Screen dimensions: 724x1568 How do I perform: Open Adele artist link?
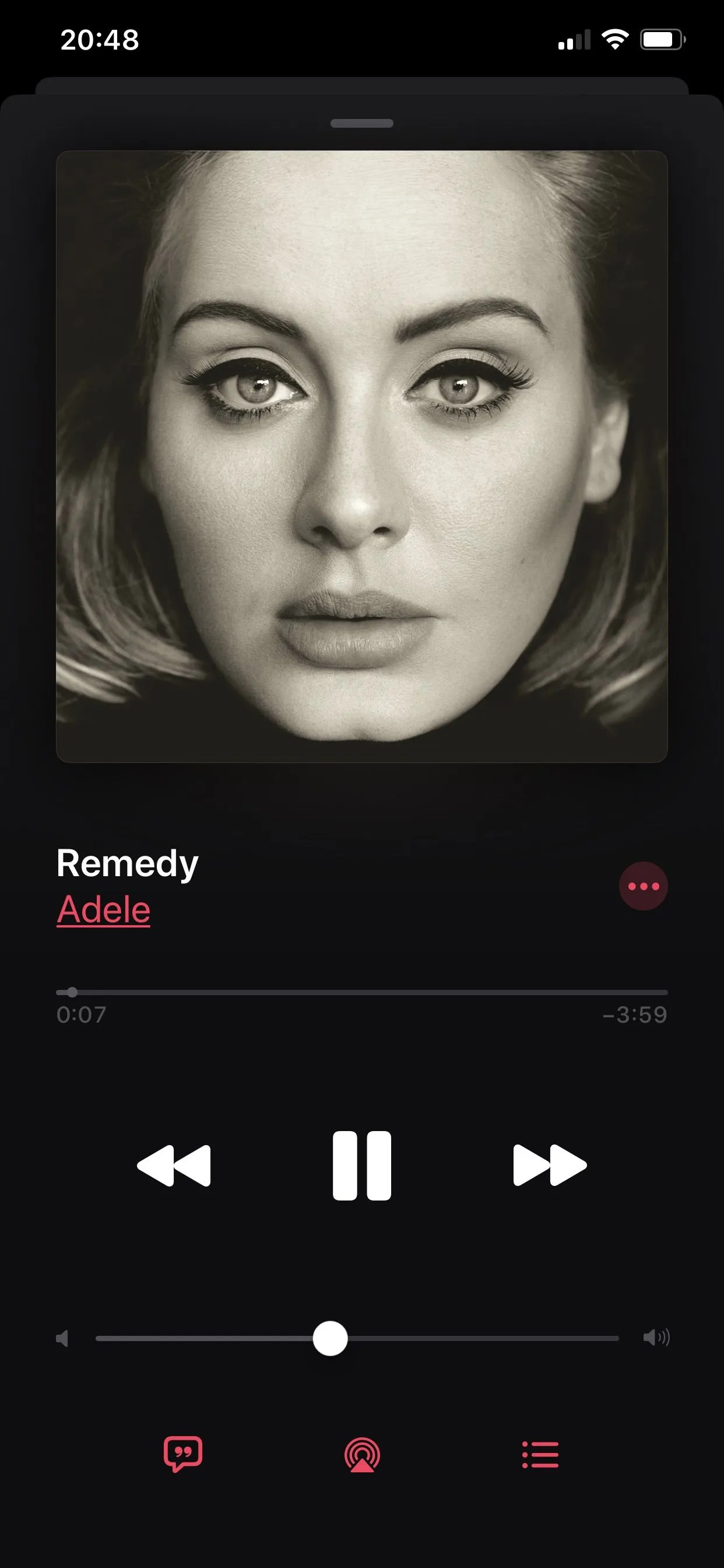tap(103, 910)
